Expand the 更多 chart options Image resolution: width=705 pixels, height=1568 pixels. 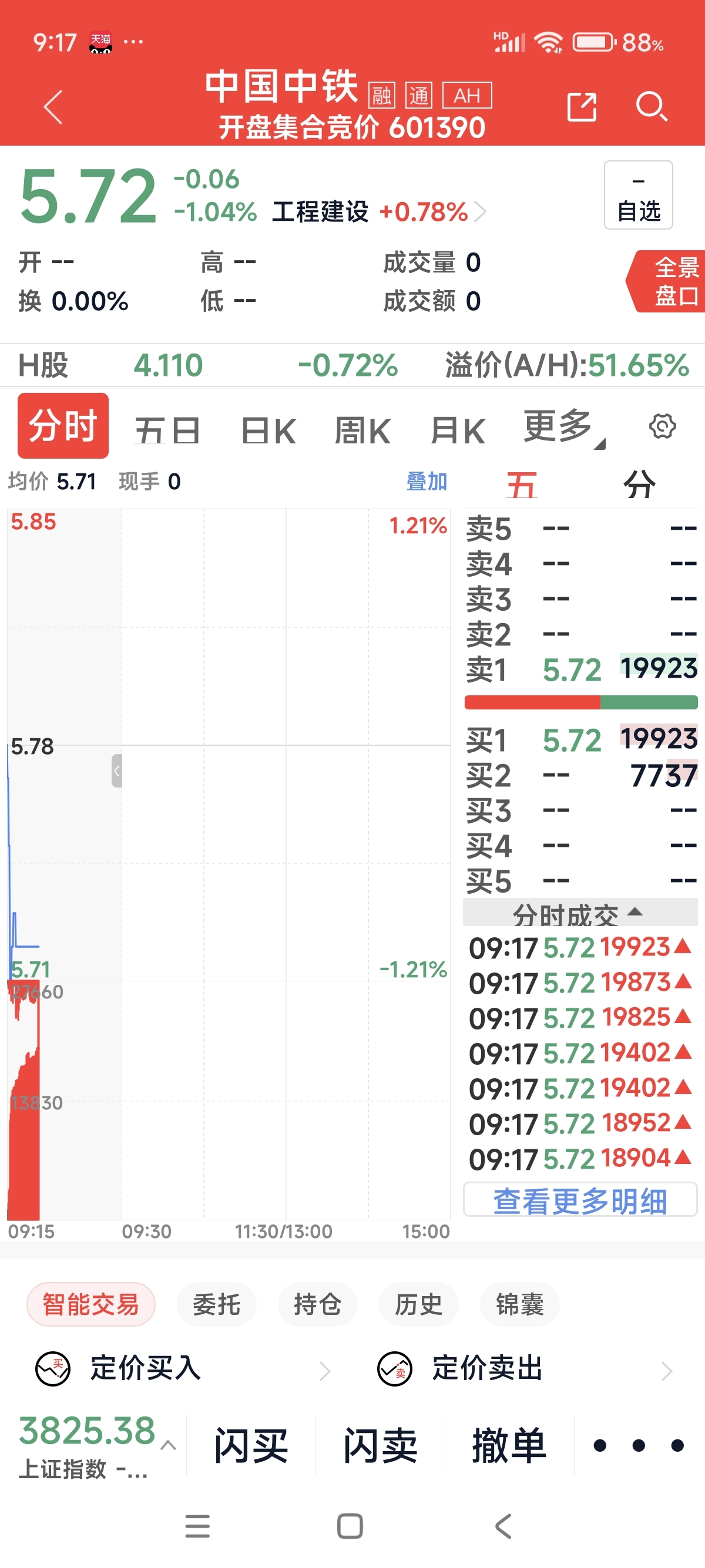click(564, 428)
